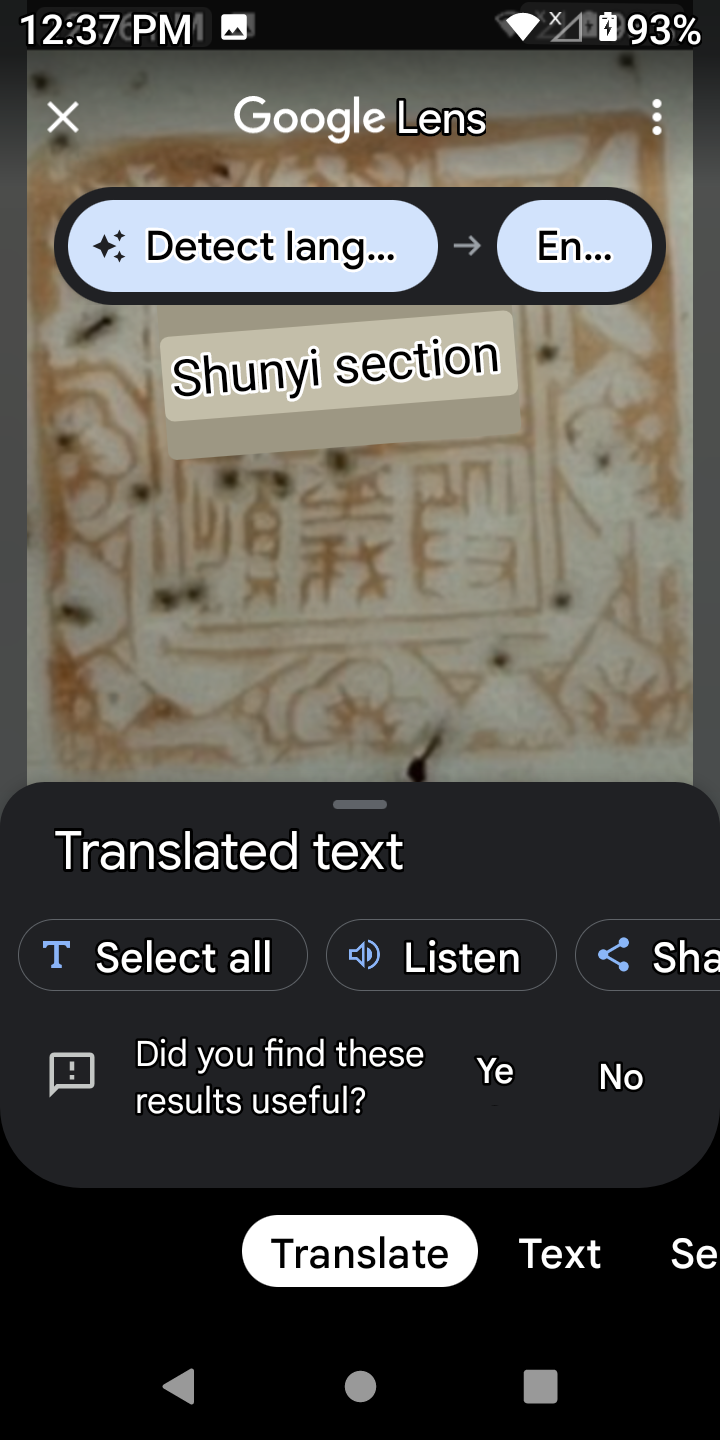The image size is (720, 1440).
Task: Select the Translate mode tab
Action: point(359,1252)
